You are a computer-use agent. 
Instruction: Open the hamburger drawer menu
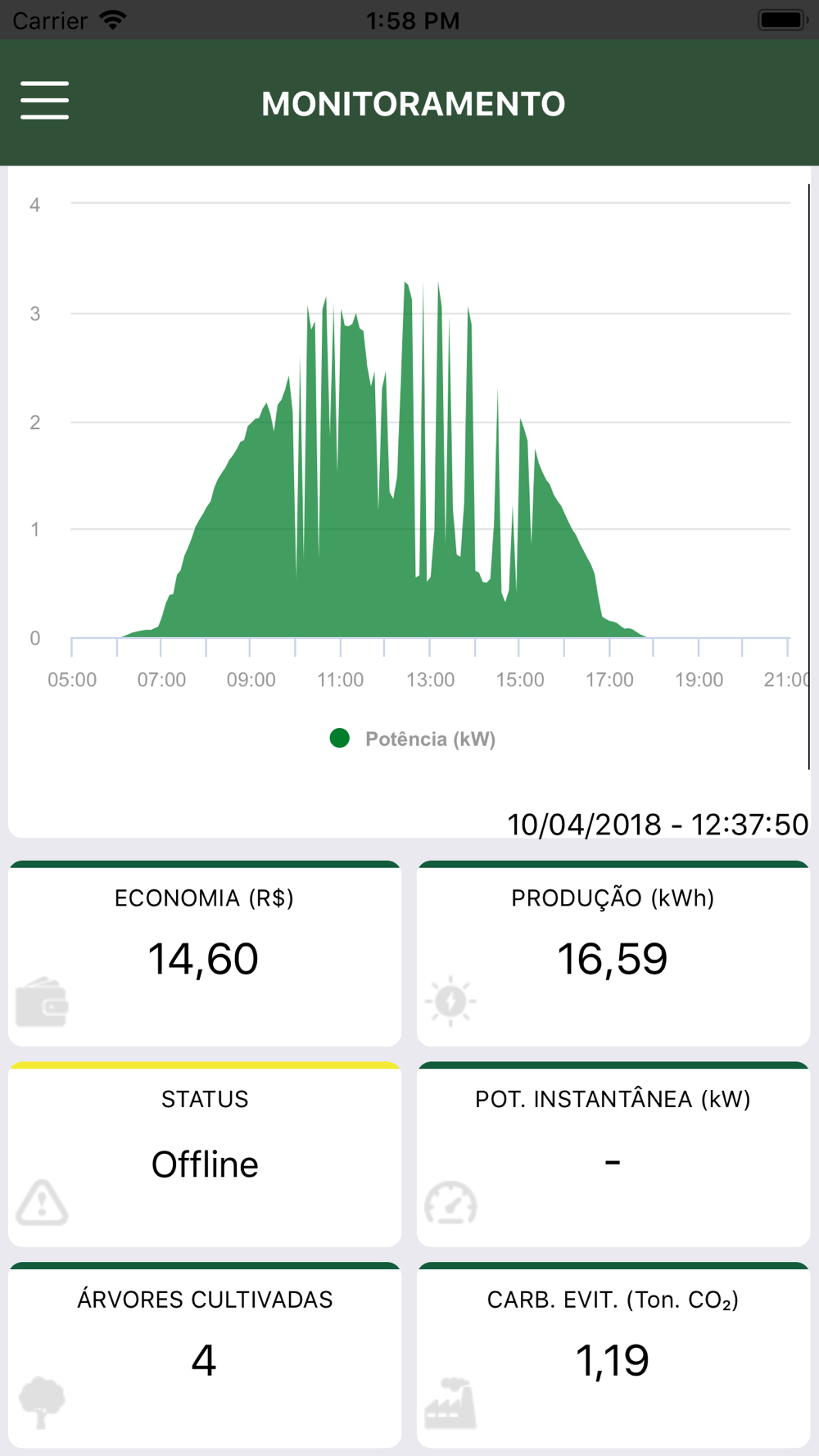coord(45,101)
